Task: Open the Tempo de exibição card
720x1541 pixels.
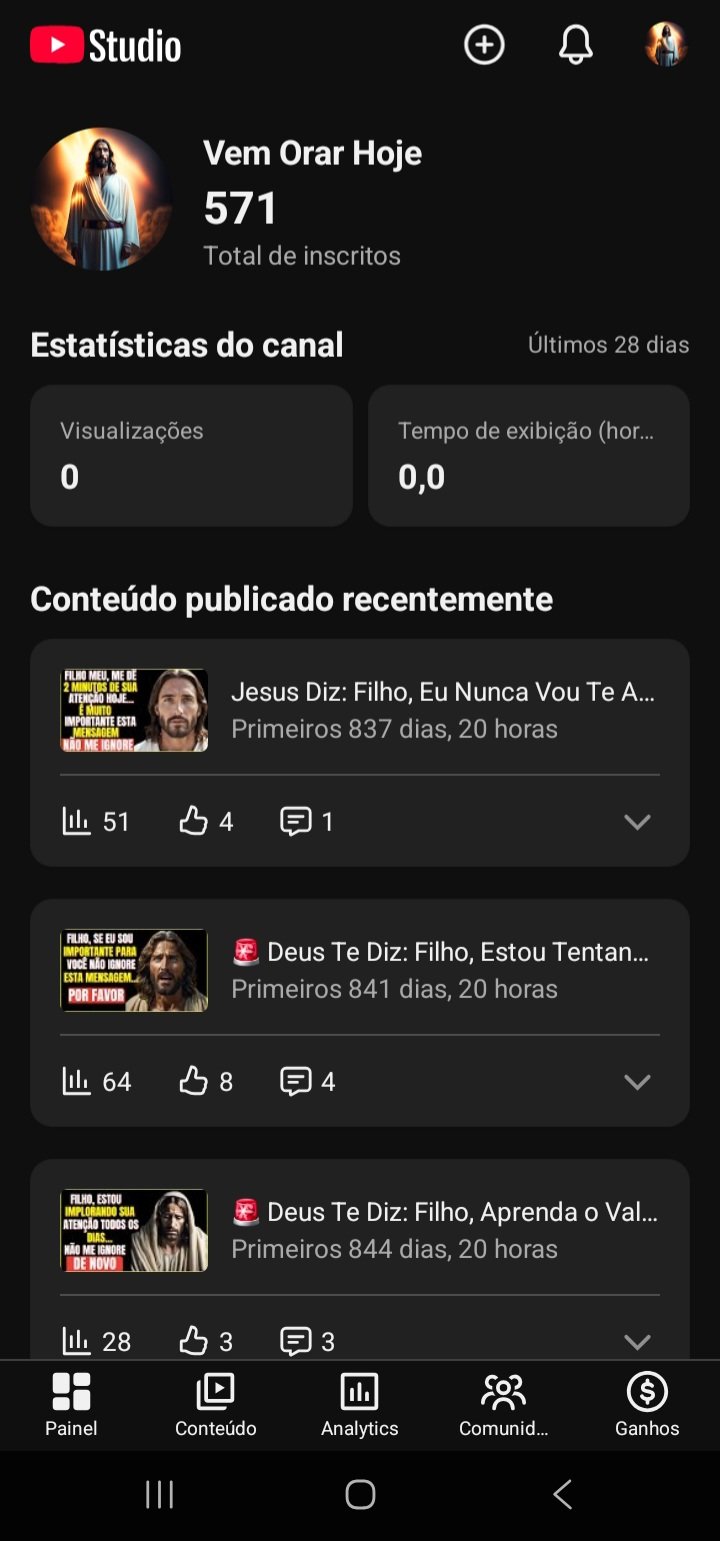Action: pos(528,456)
